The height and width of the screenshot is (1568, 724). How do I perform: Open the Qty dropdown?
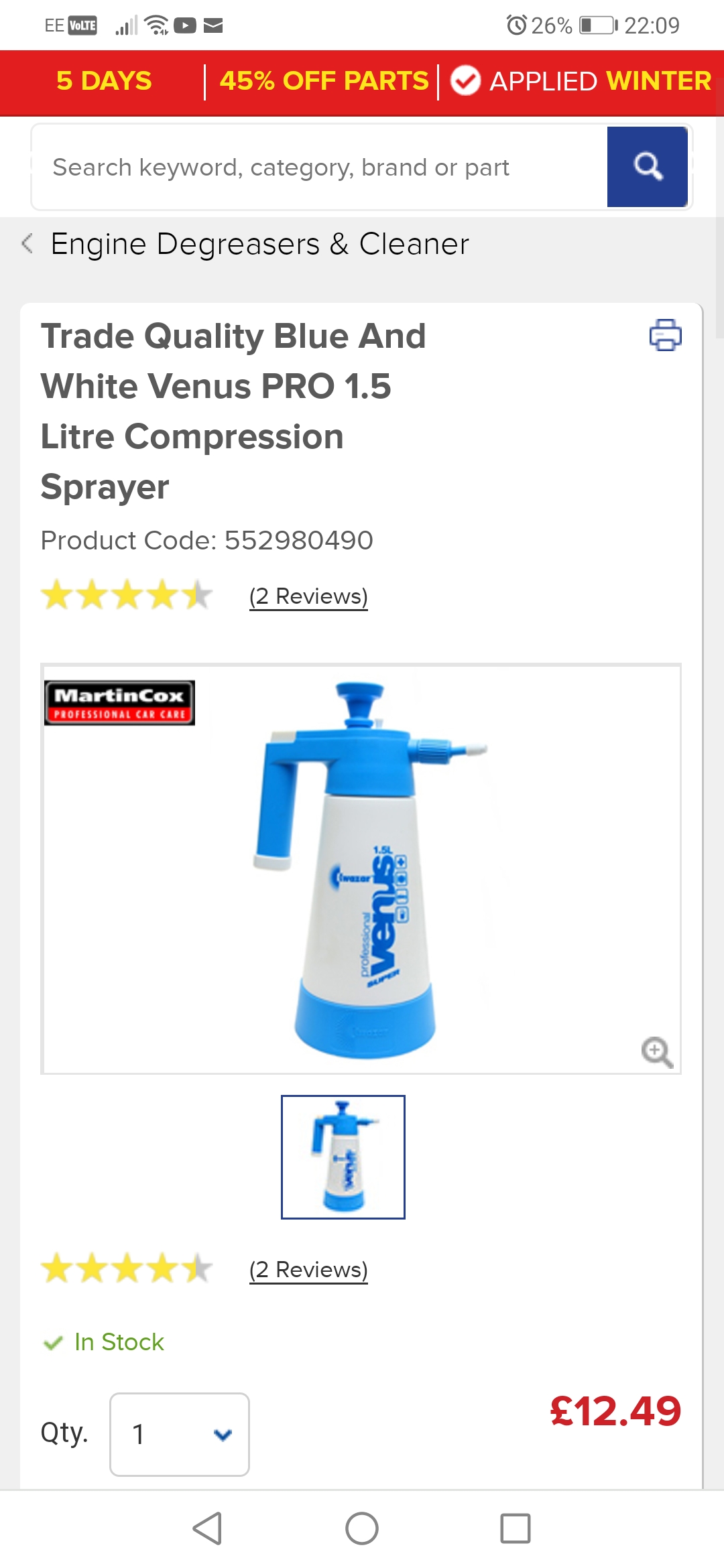180,1434
